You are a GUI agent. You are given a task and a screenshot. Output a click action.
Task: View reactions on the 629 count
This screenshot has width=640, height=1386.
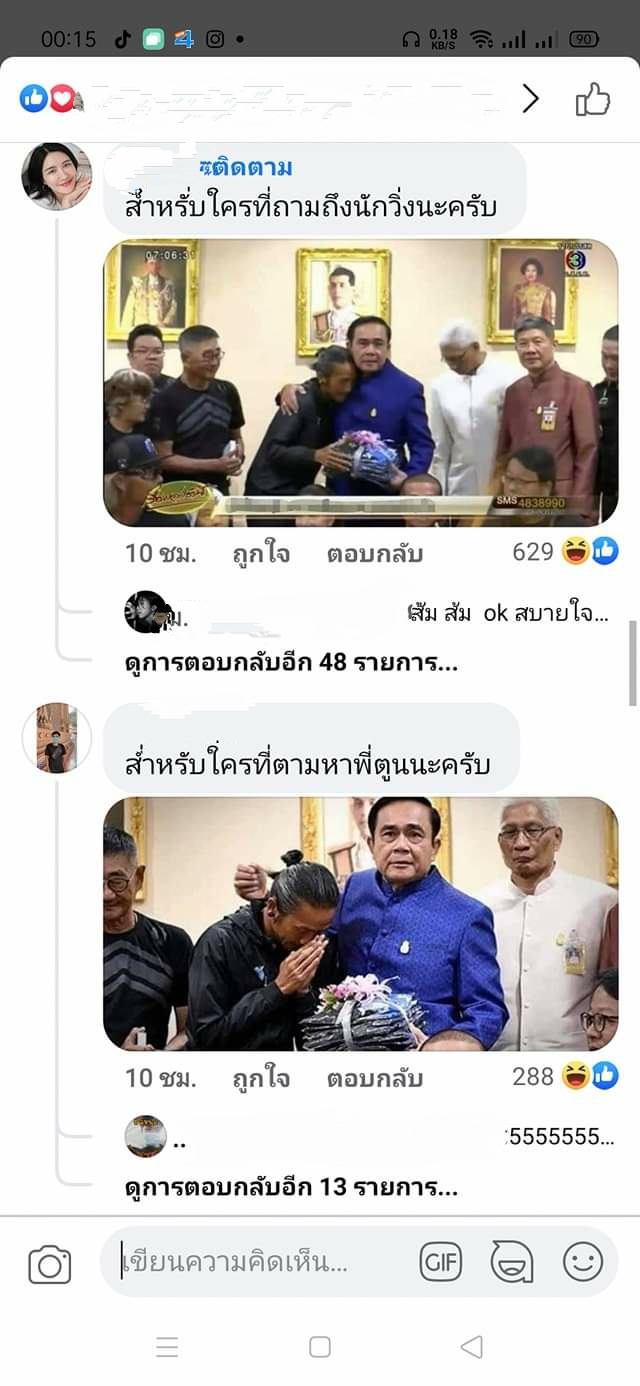[x=565, y=551]
